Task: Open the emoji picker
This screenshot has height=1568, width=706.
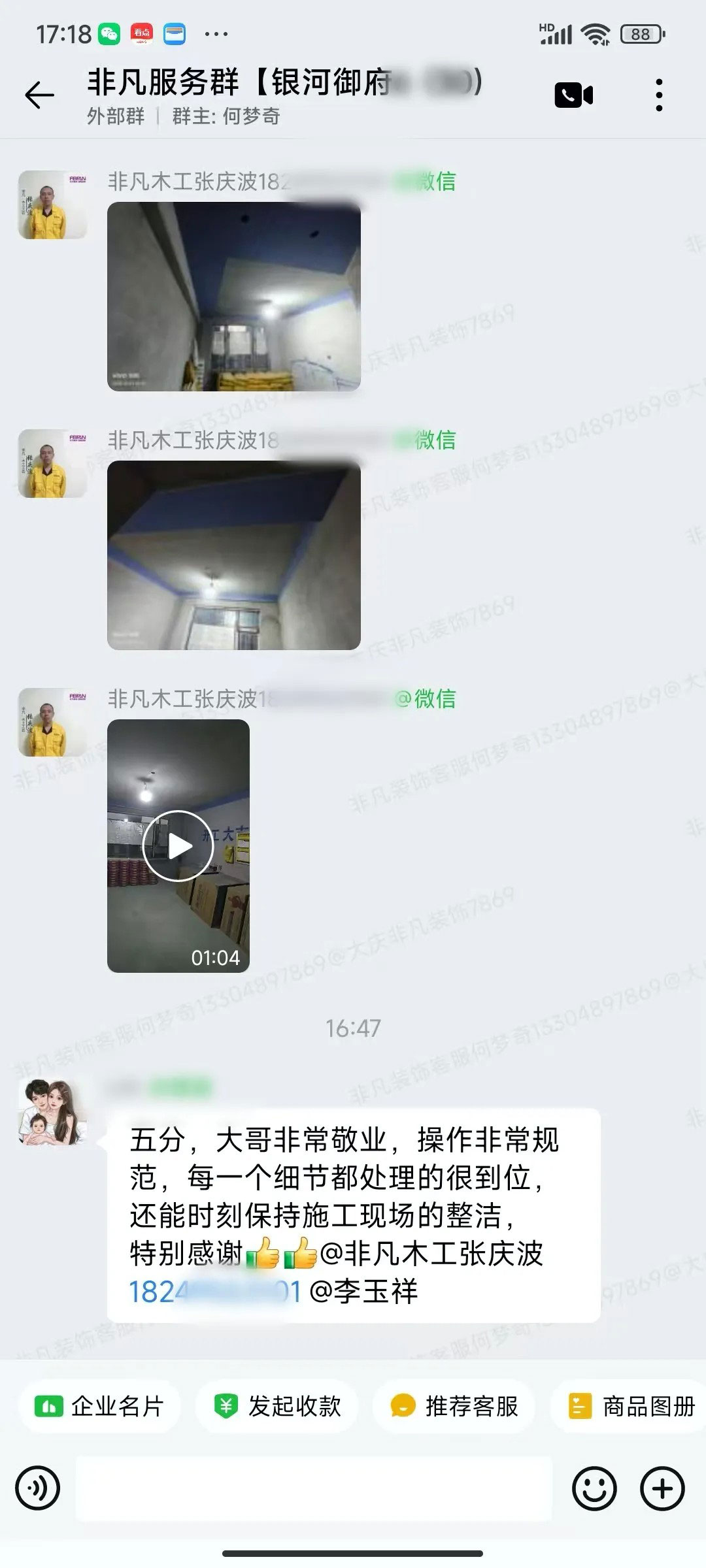Action: (x=594, y=1488)
